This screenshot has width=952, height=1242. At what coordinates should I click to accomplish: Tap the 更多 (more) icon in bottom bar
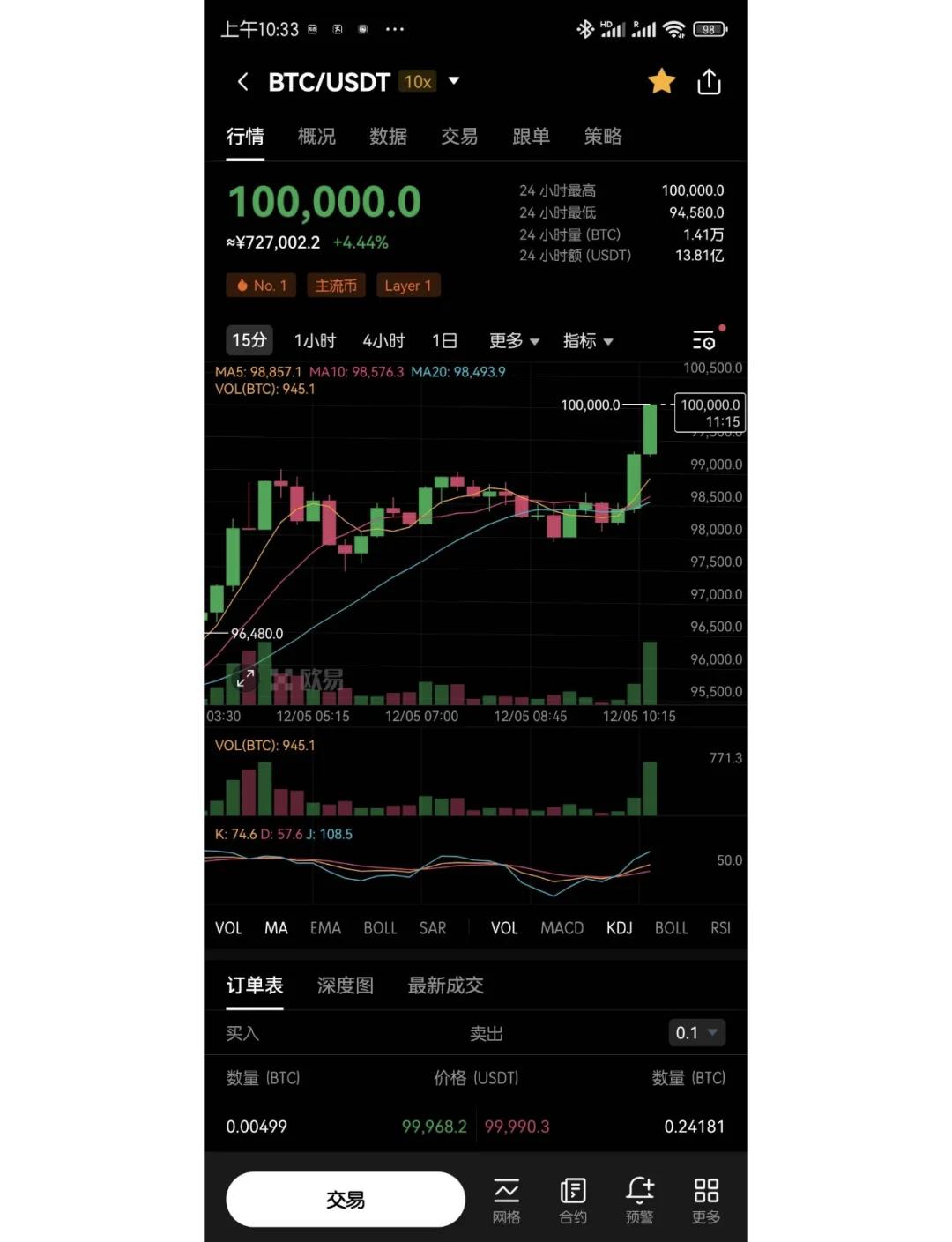click(x=705, y=1199)
